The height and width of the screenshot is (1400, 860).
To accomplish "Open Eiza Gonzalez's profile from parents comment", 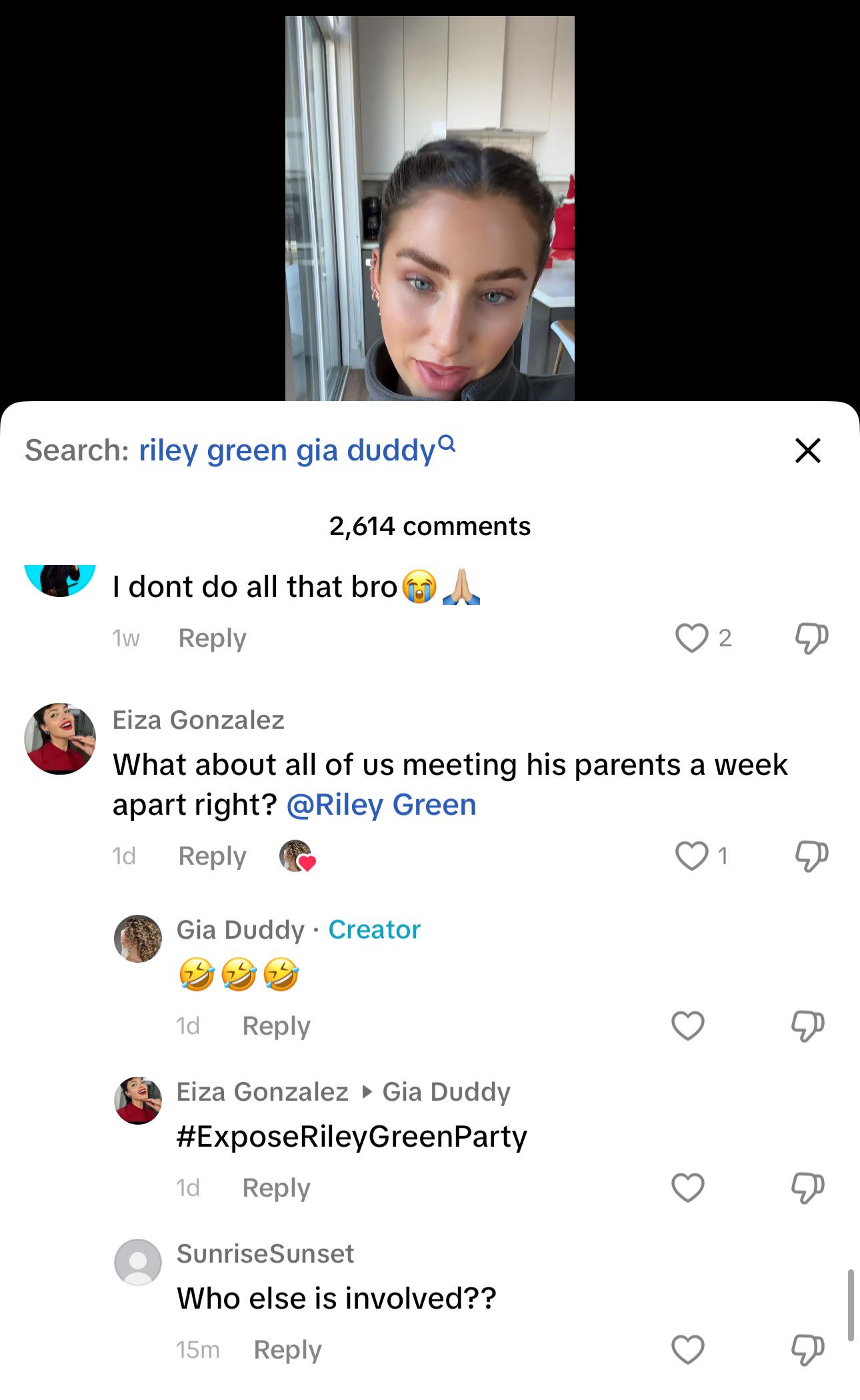I will (x=60, y=738).
